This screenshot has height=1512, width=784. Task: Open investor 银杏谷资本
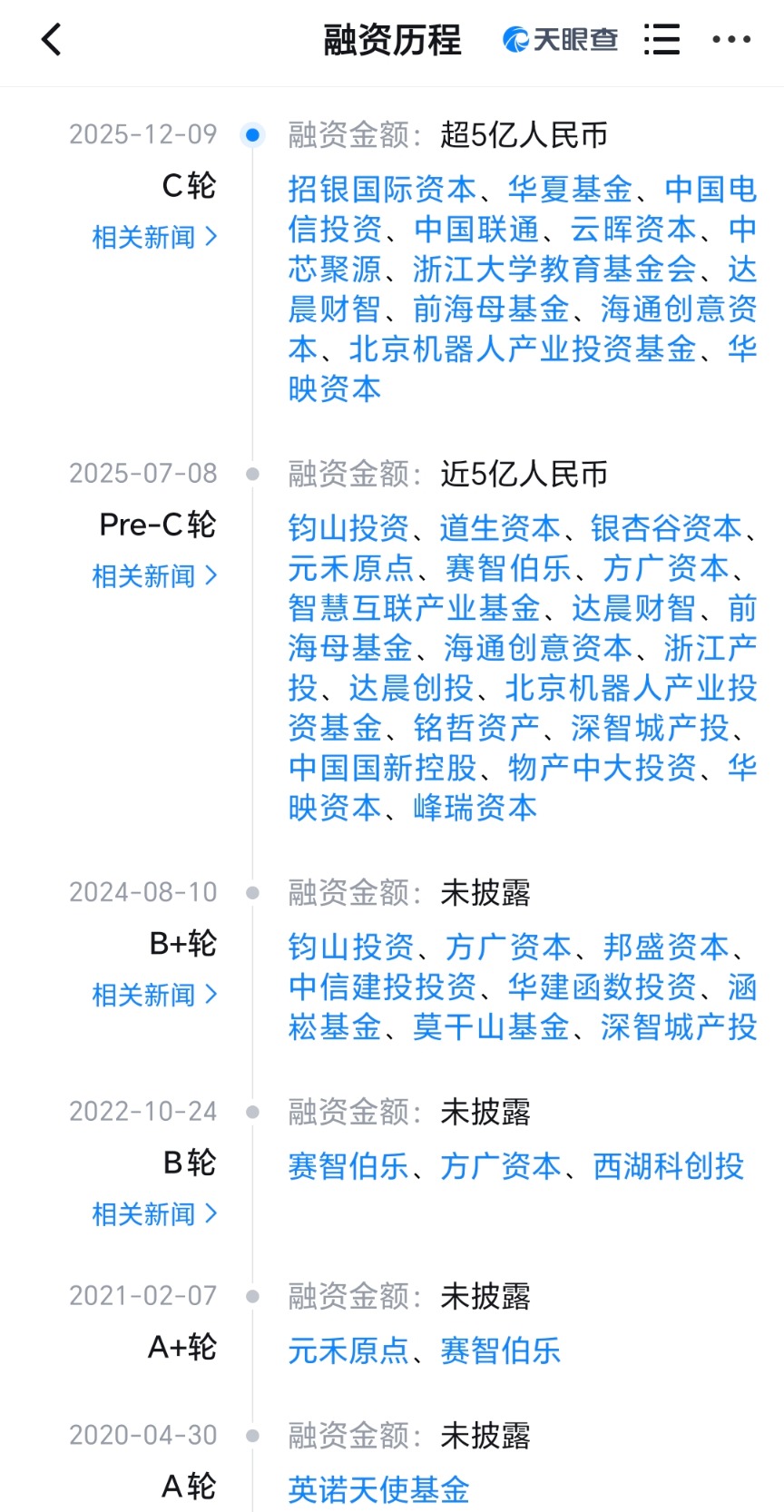[x=666, y=528]
